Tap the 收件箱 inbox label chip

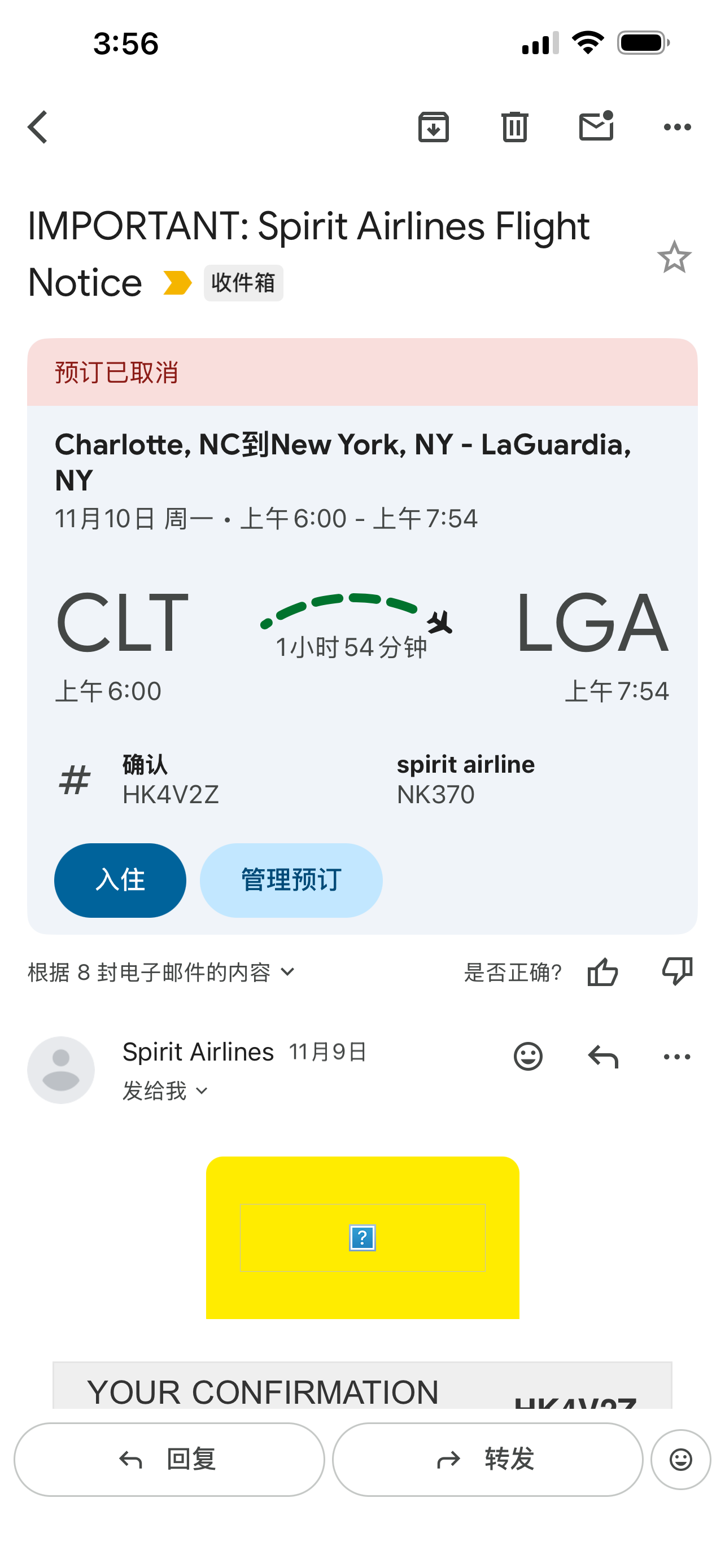point(243,282)
